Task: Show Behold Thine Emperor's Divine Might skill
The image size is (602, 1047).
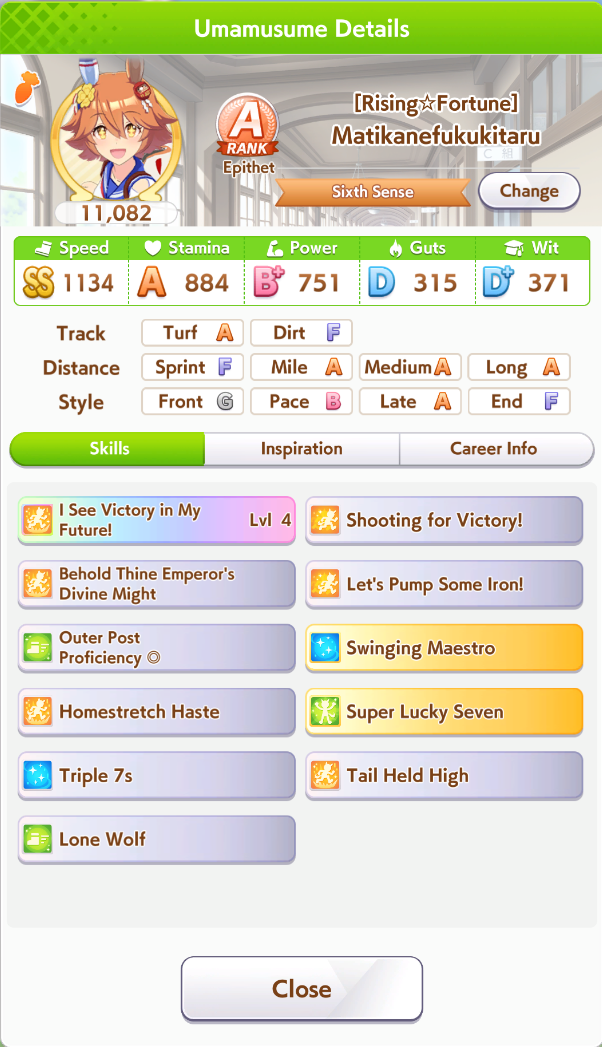Action: point(157,584)
